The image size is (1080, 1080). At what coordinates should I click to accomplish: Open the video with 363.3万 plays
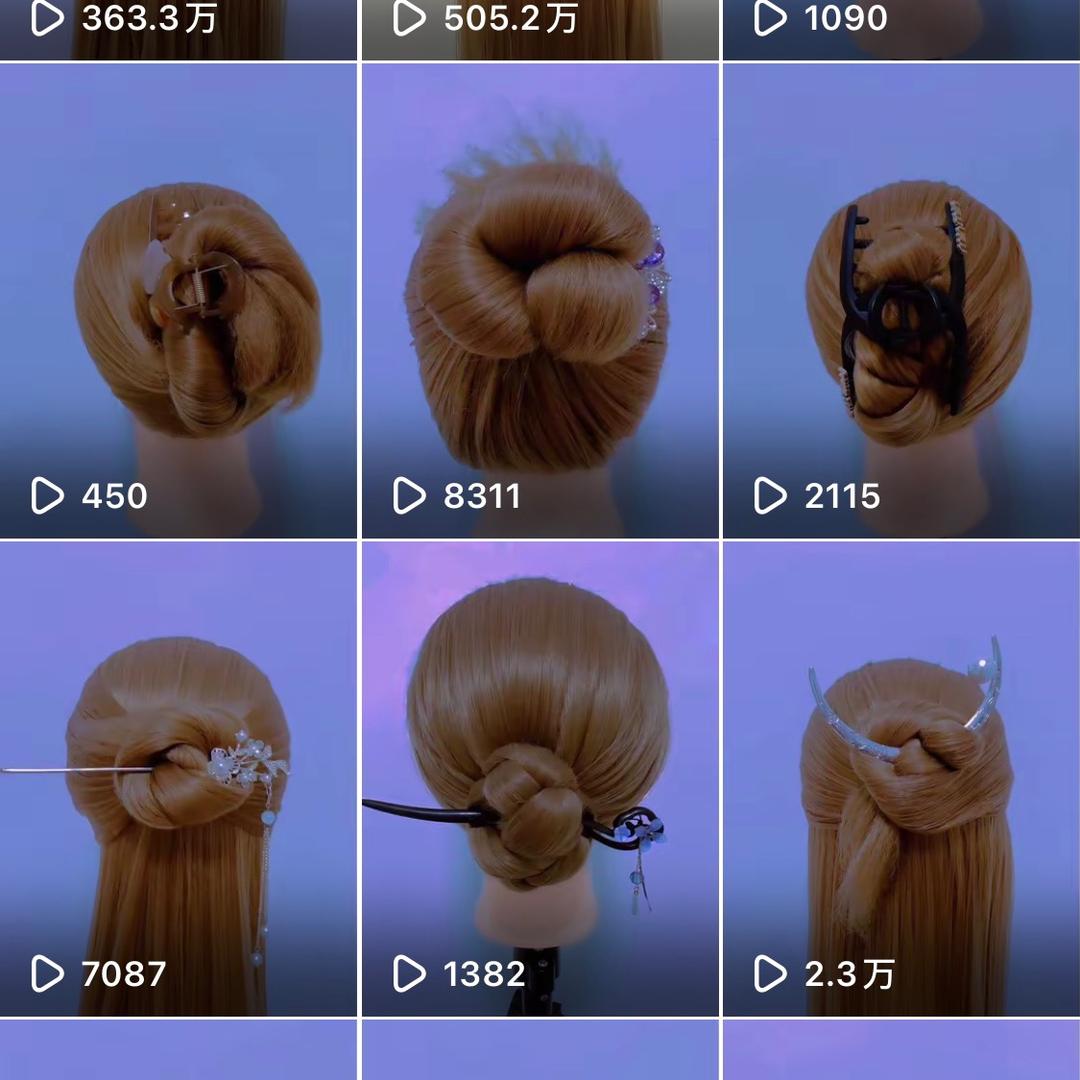[178, 30]
